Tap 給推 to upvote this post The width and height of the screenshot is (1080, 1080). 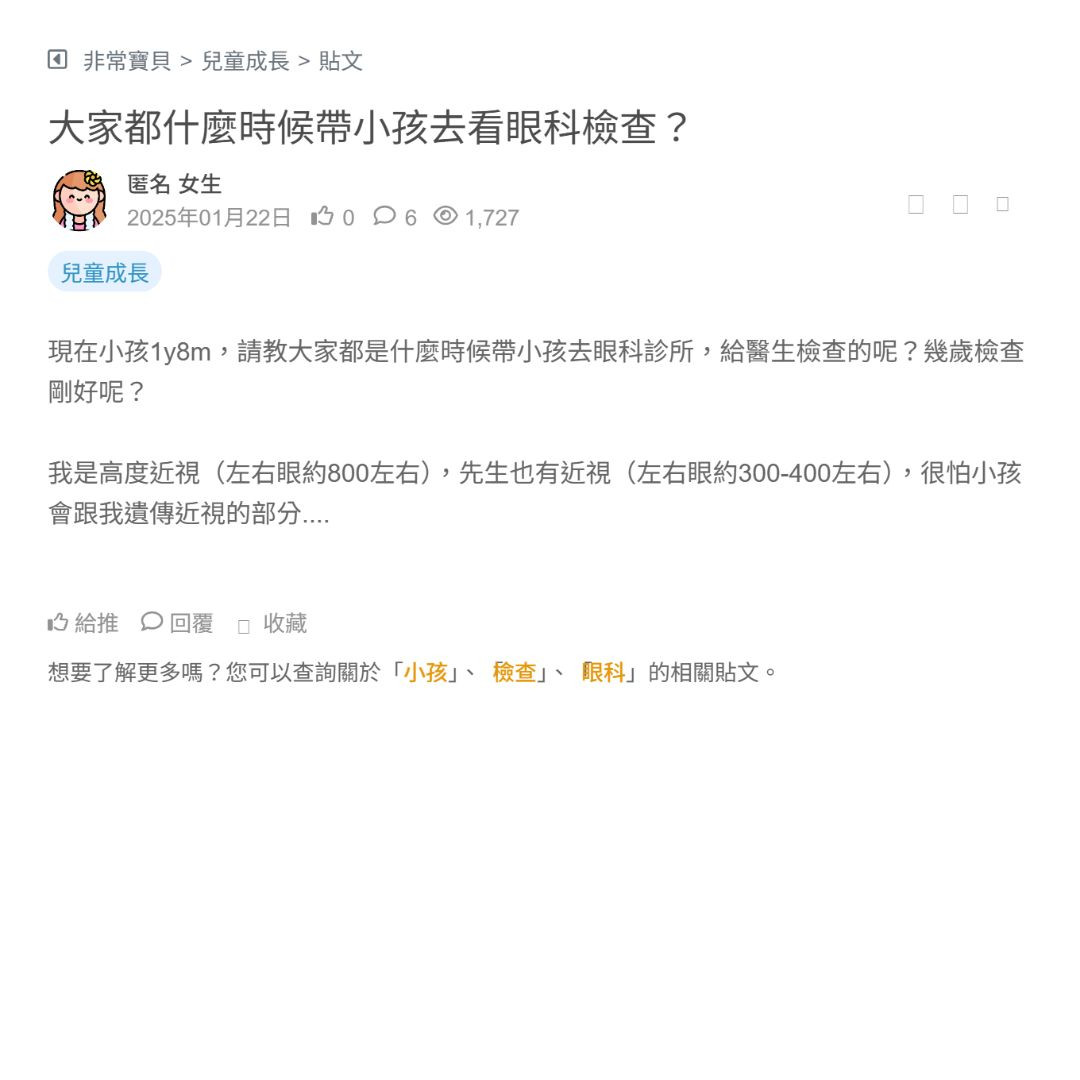83,623
